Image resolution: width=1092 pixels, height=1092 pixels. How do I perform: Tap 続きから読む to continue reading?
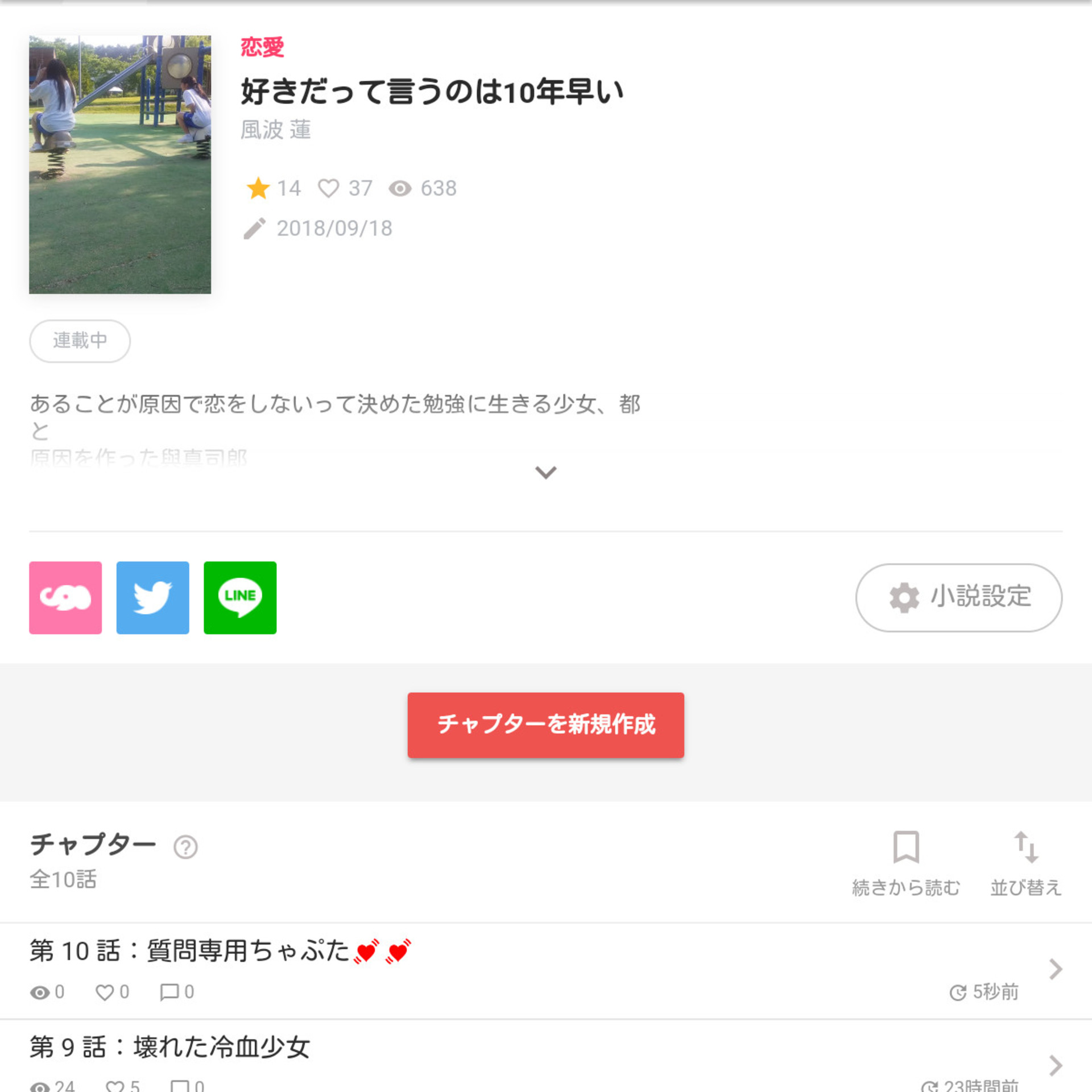pos(905,863)
